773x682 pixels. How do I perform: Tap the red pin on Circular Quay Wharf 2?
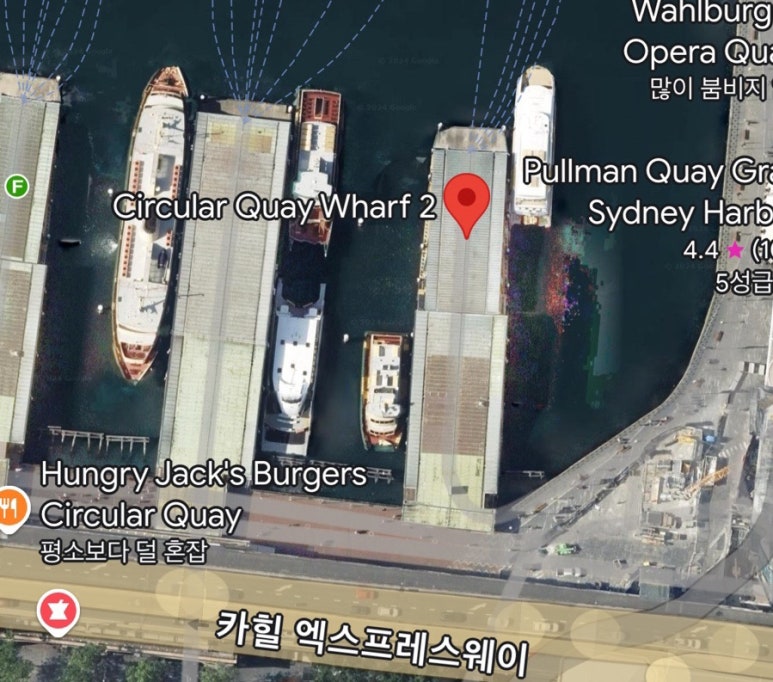465,198
